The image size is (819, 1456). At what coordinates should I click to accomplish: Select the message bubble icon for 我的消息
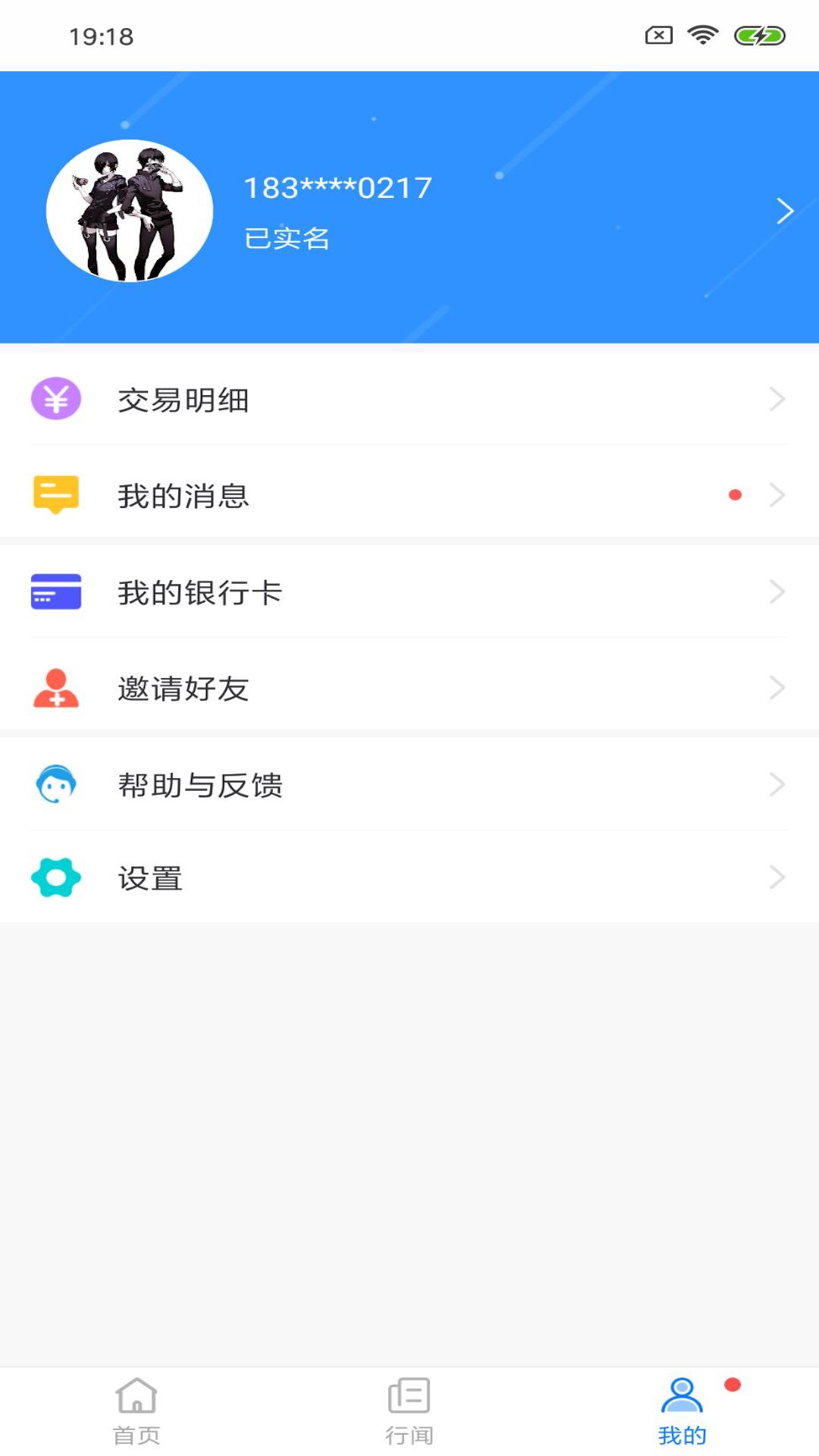click(55, 495)
